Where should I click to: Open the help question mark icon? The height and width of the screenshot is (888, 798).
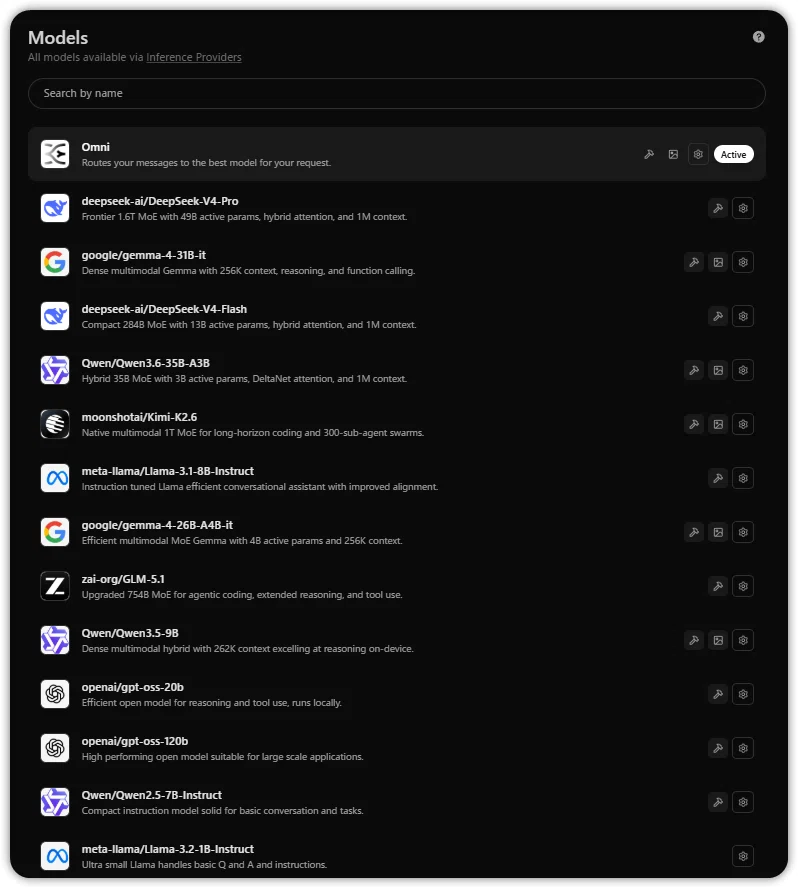tap(758, 37)
